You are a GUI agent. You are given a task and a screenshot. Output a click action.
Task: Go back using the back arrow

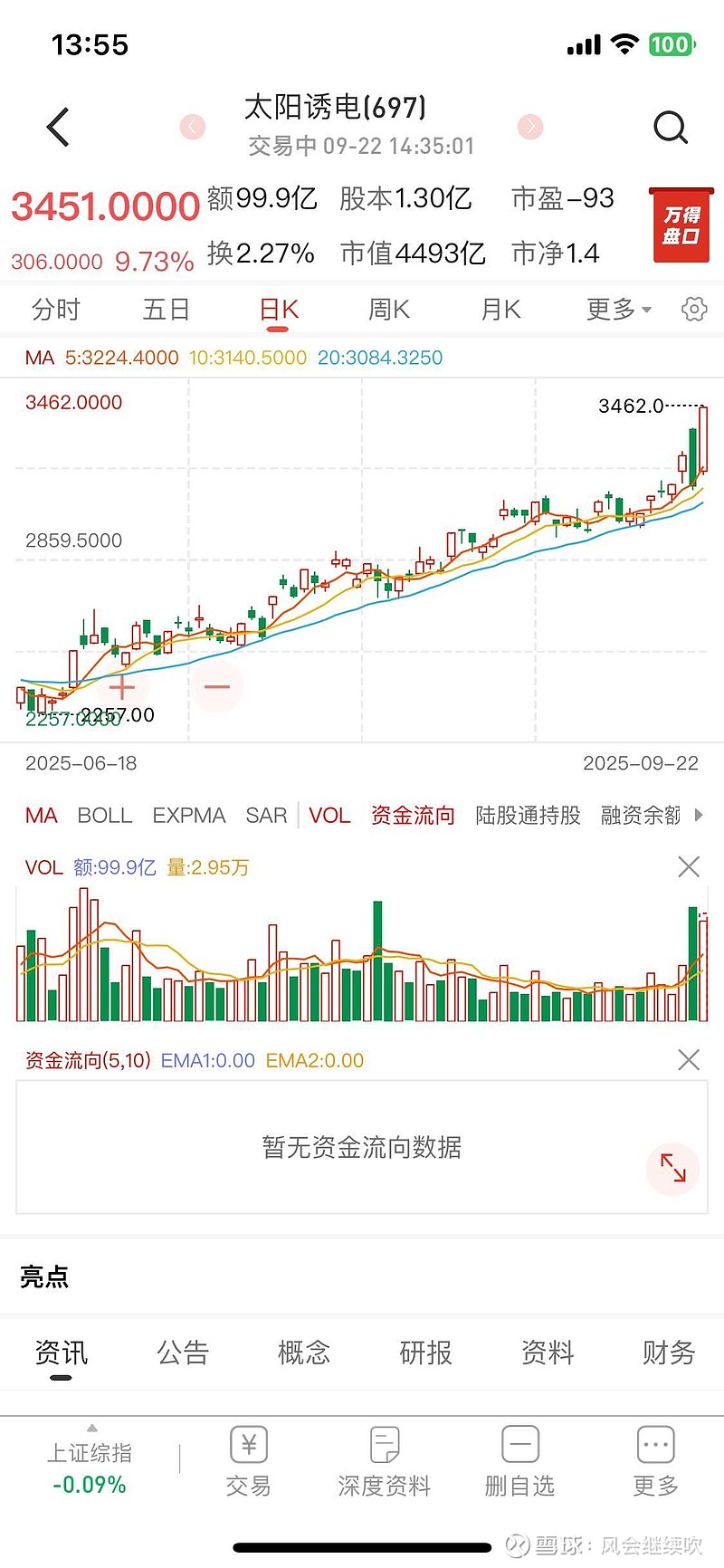coord(58,127)
